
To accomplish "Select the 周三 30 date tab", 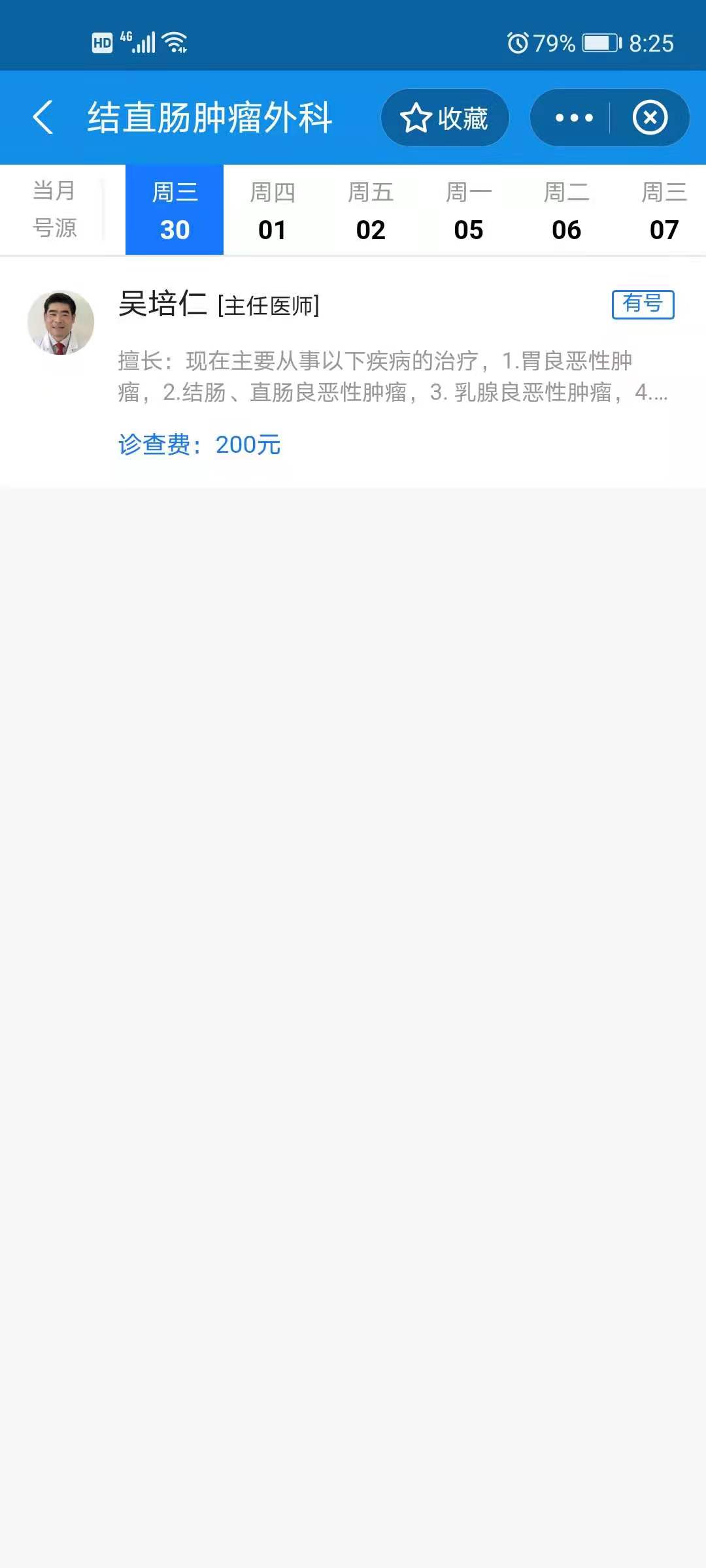I will (175, 210).
